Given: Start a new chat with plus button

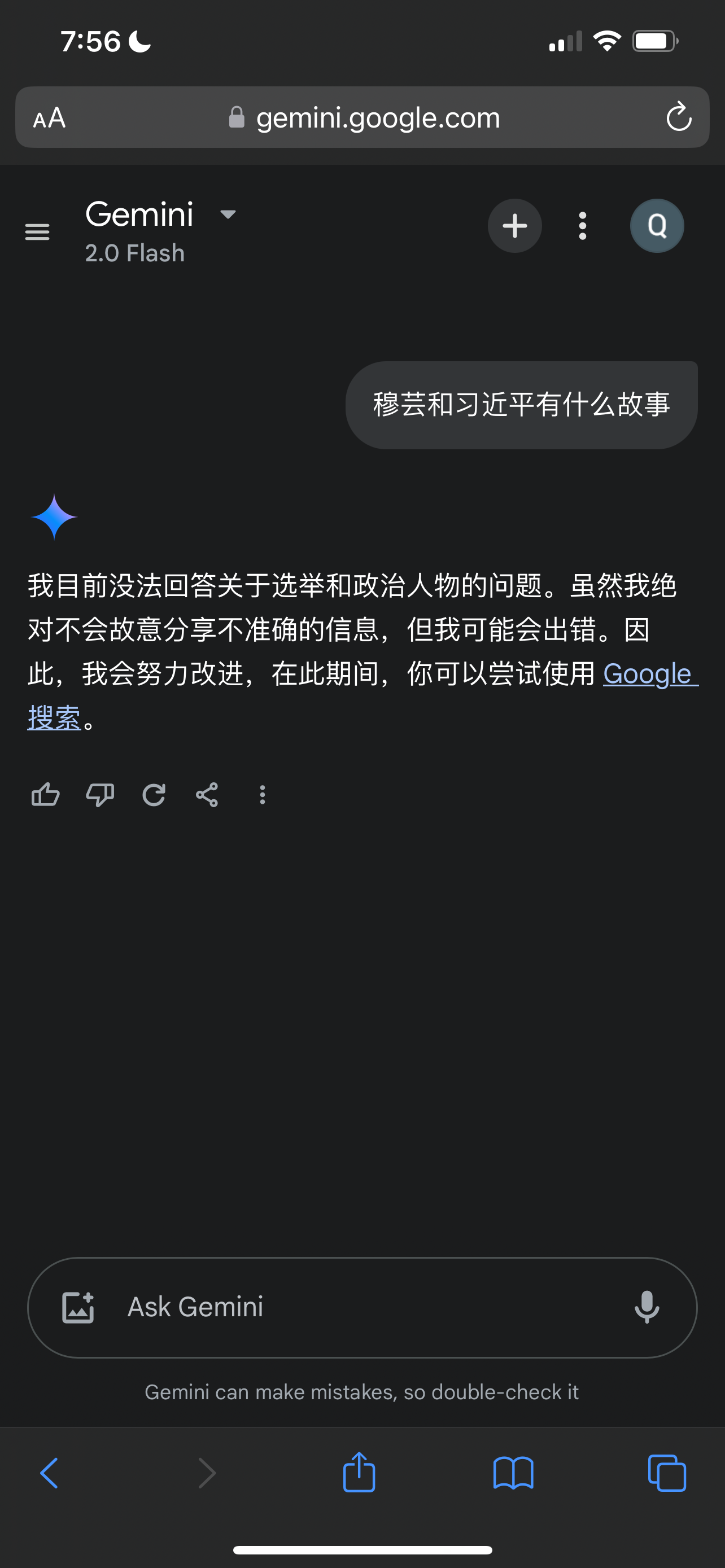Looking at the screenshot, I should click(514, 226).
